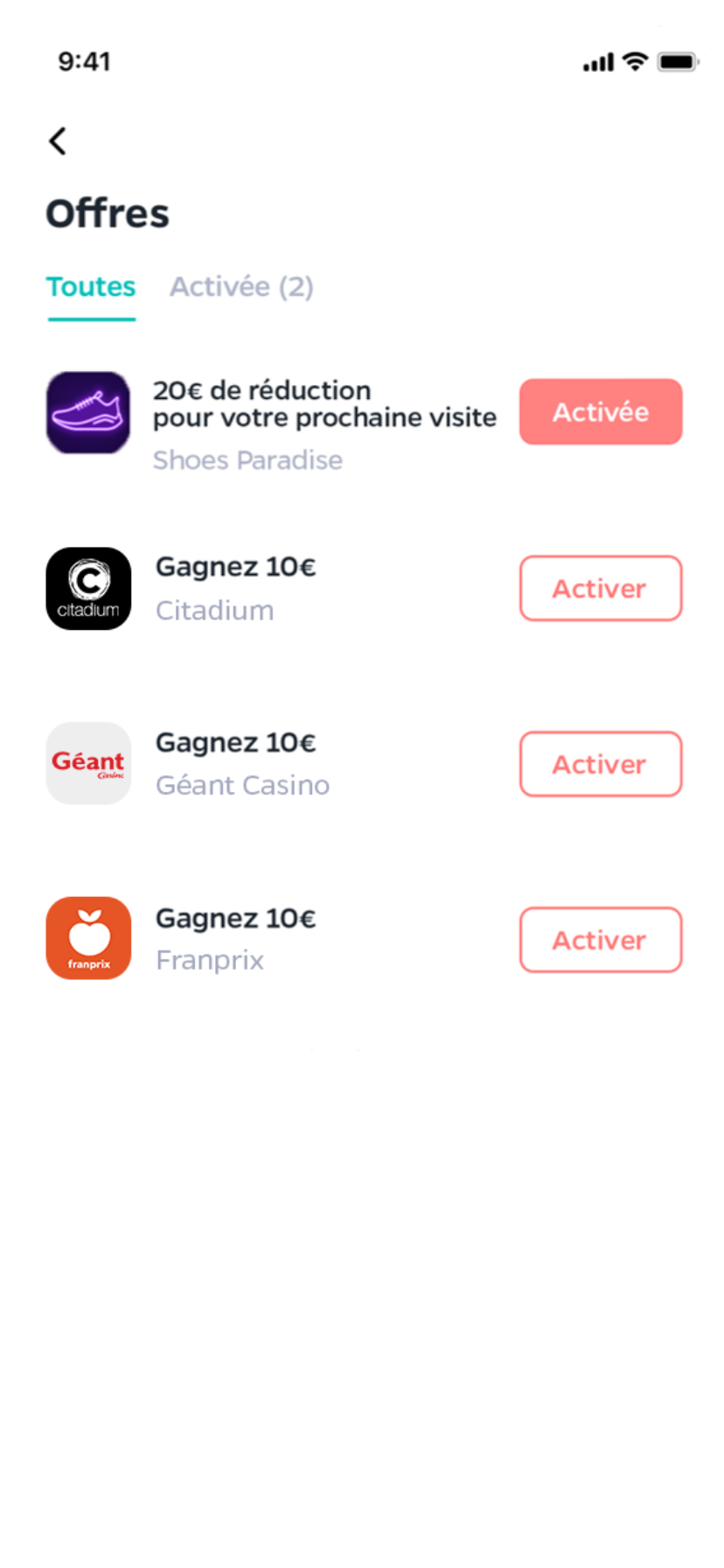
Task: Tap the Activée button for Shoes Paradise
Action: click(601, 412)
